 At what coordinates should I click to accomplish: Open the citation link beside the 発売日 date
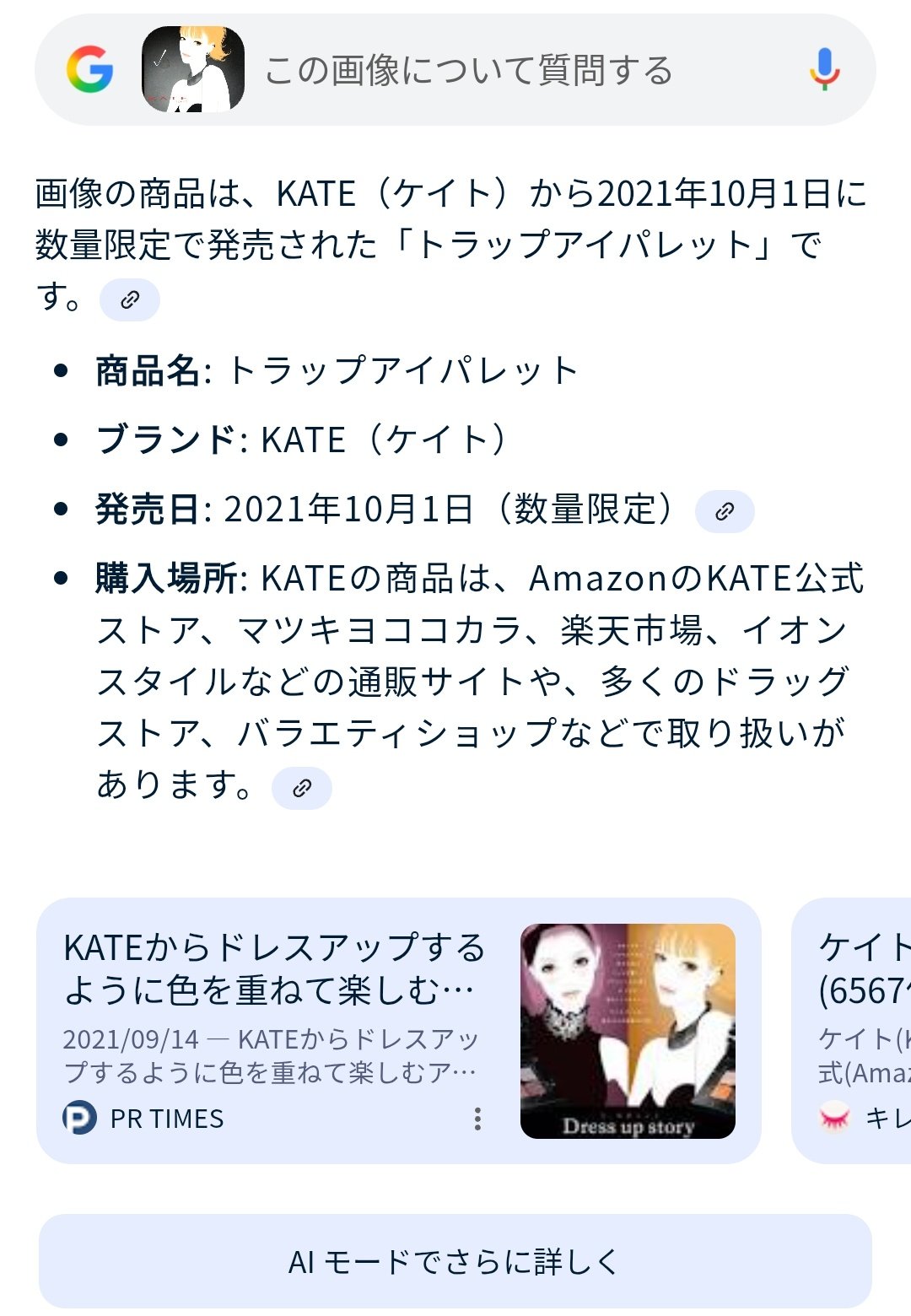coord(724,510)
